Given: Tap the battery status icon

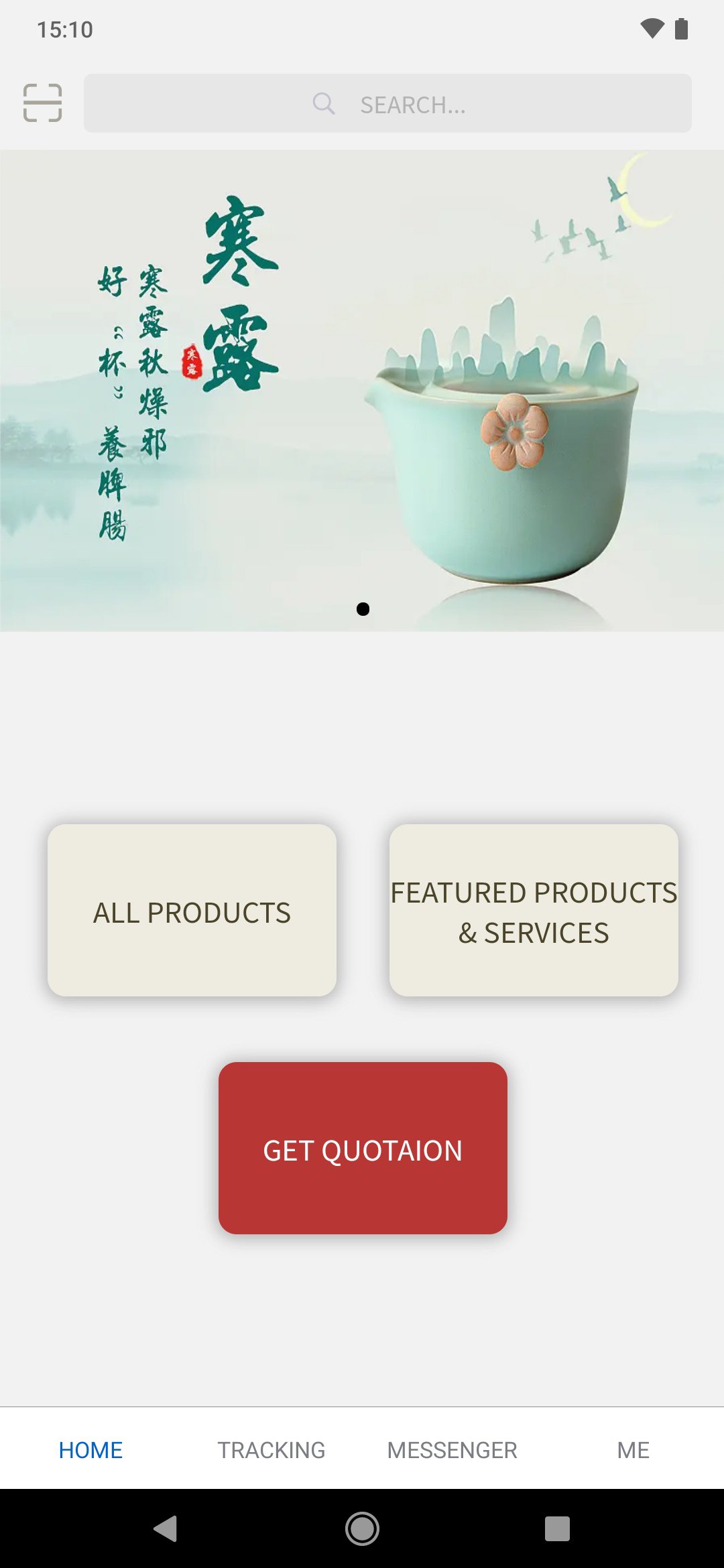Looking at the screenshot, I should [x=683, y=29].
